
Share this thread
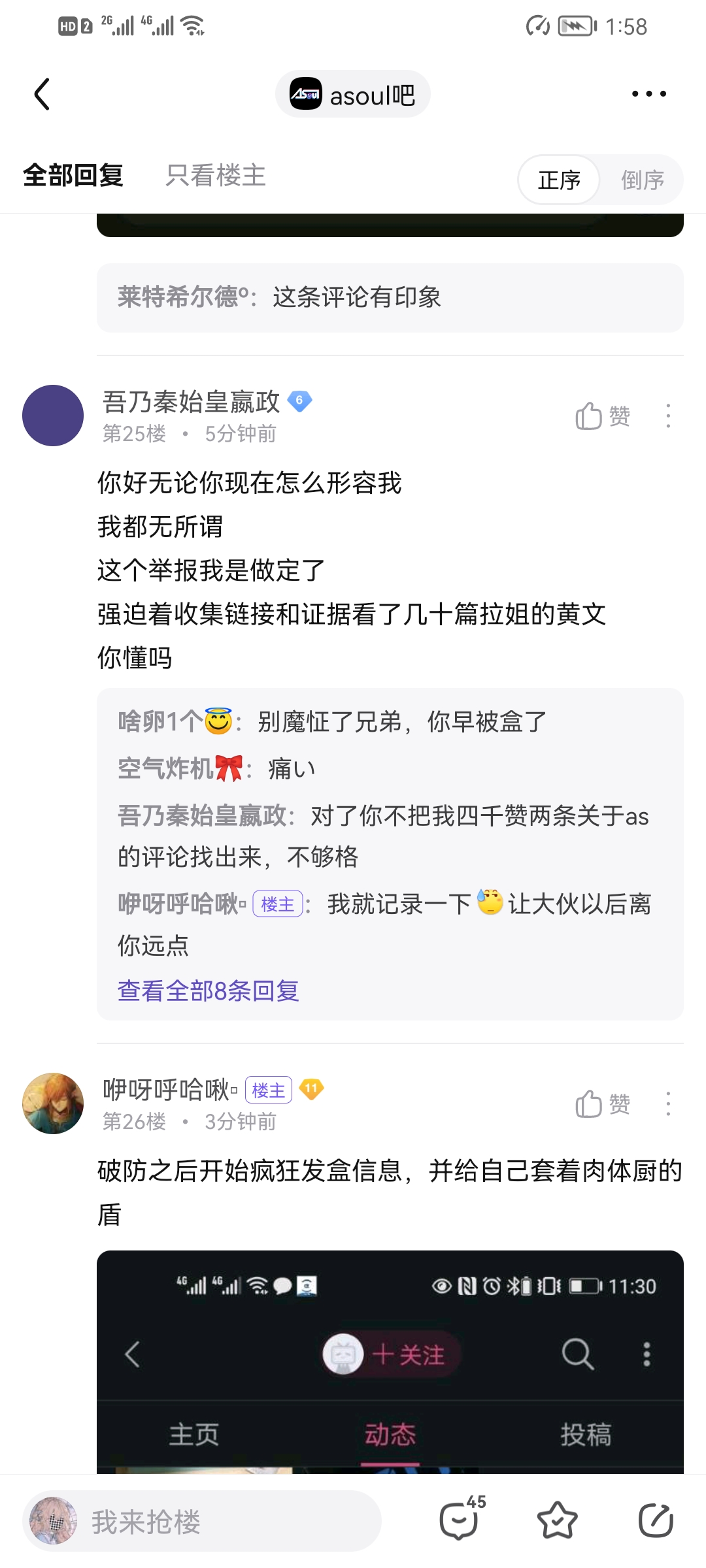pyautogui.click(x=656, y=1520)
